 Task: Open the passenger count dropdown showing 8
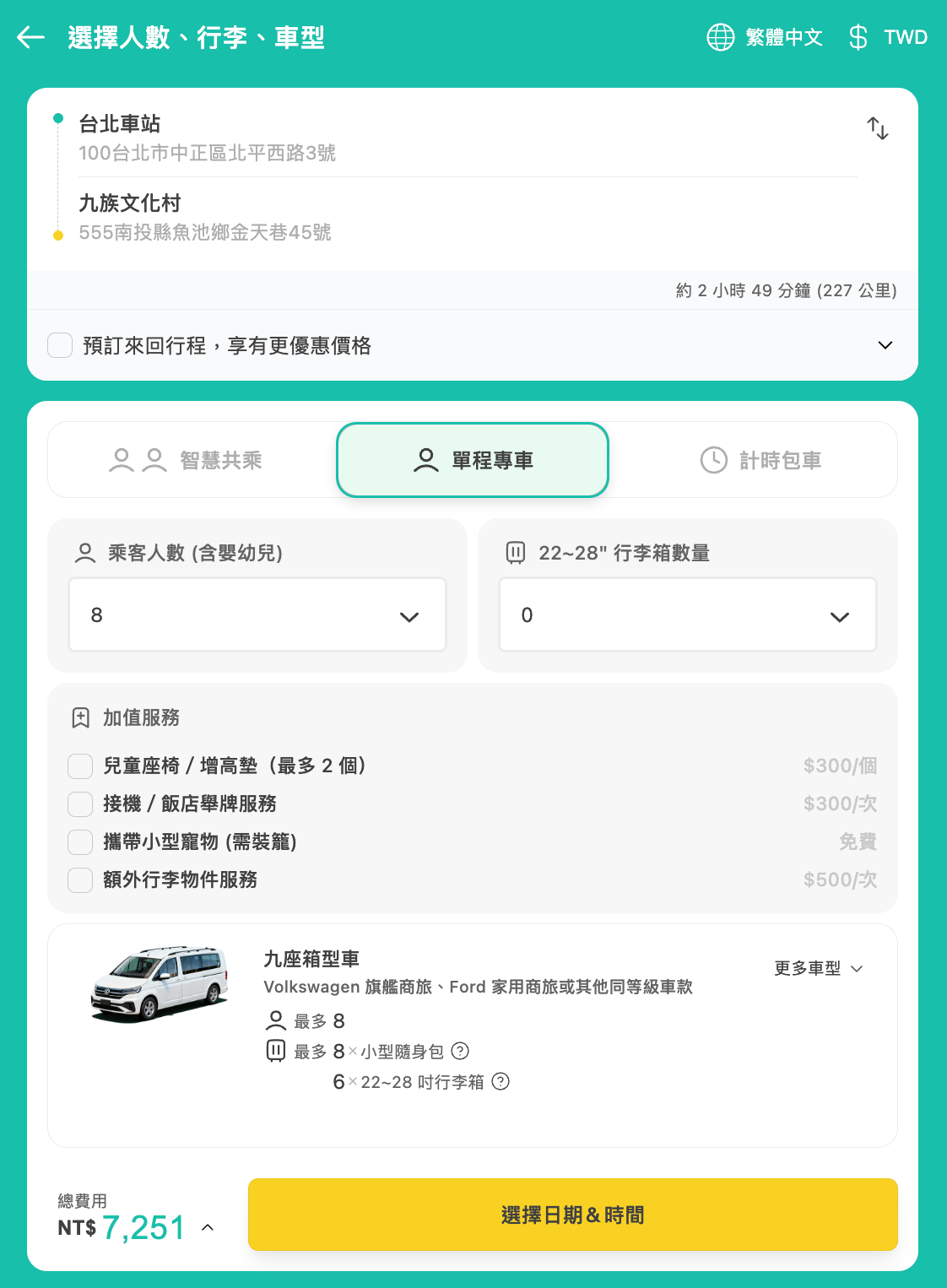[x=257, y=614]
